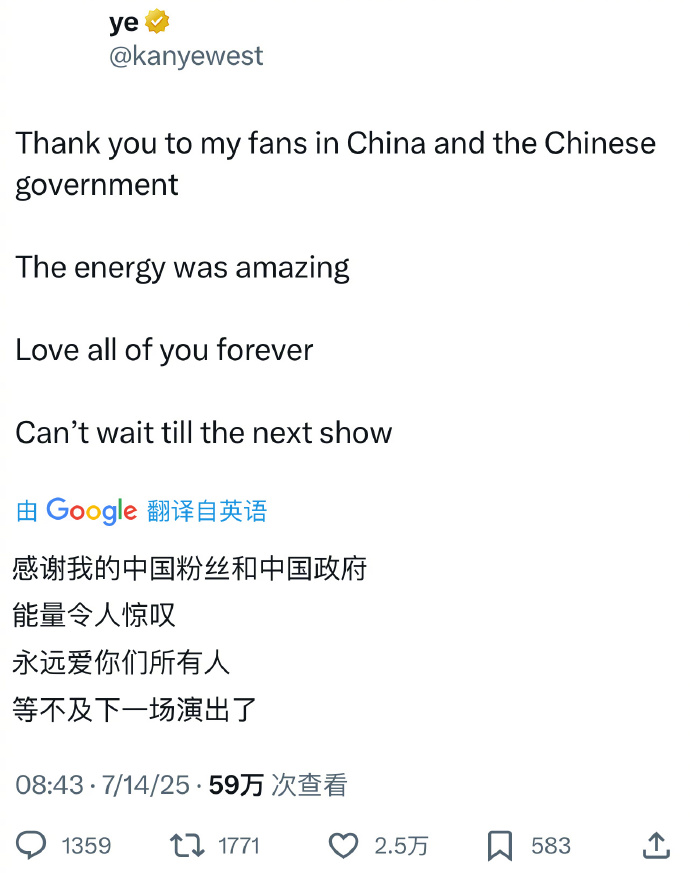690x873 pixels.
Task: Like the tweet with the heart icon
Action: click(x=343, y=846)
